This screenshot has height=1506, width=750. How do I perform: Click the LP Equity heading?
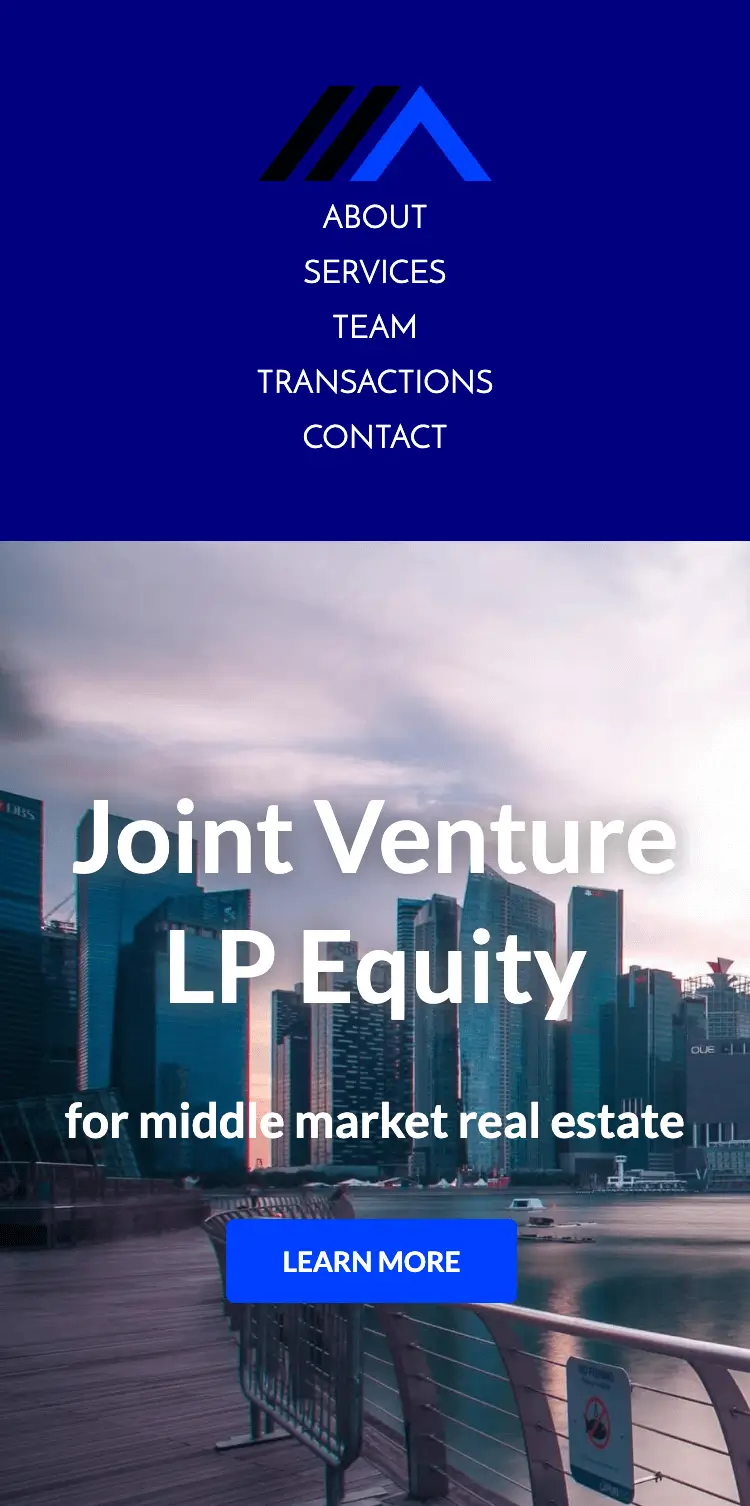pos(375,966)
